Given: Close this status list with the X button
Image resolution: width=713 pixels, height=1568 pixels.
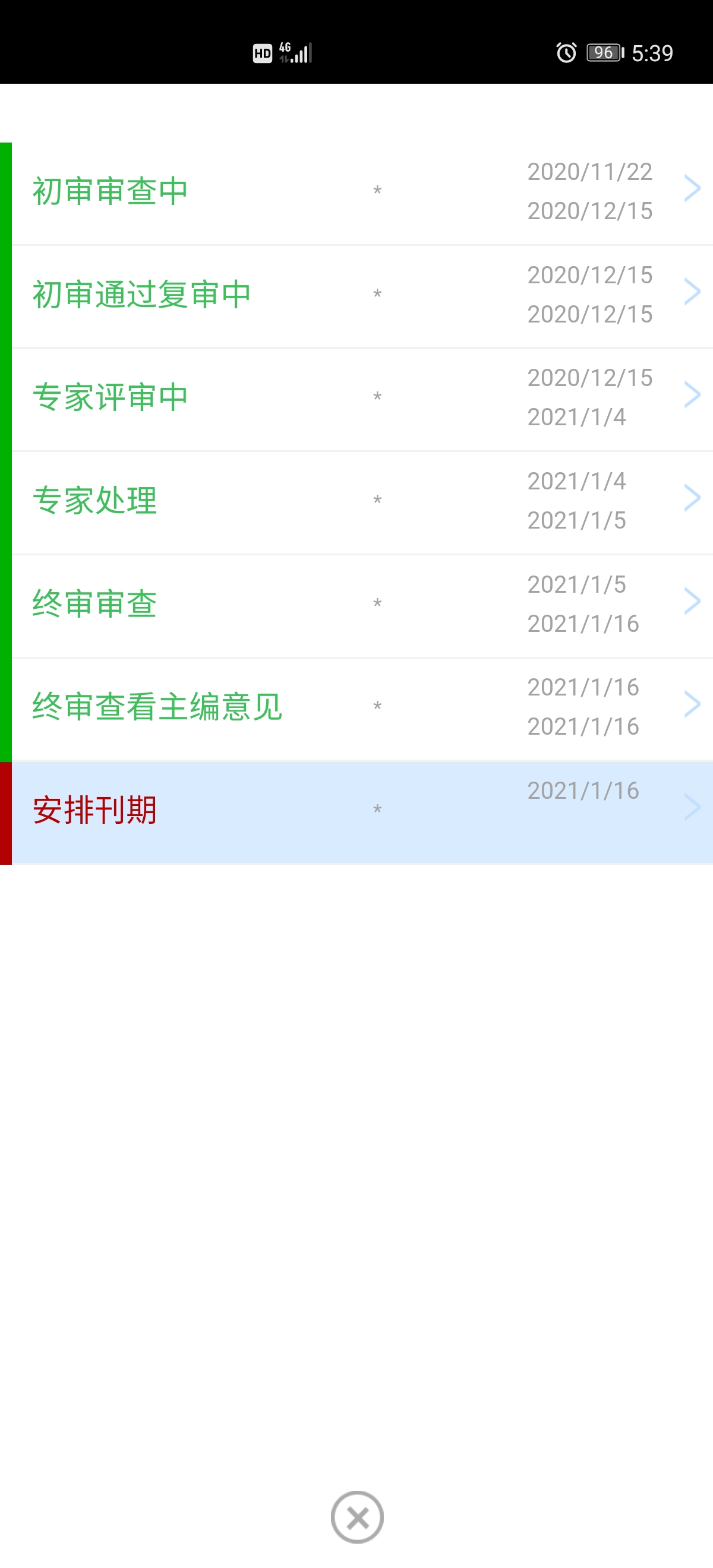Looking at the screenshot, I should pyautogui.click(x=358, y=1517).
